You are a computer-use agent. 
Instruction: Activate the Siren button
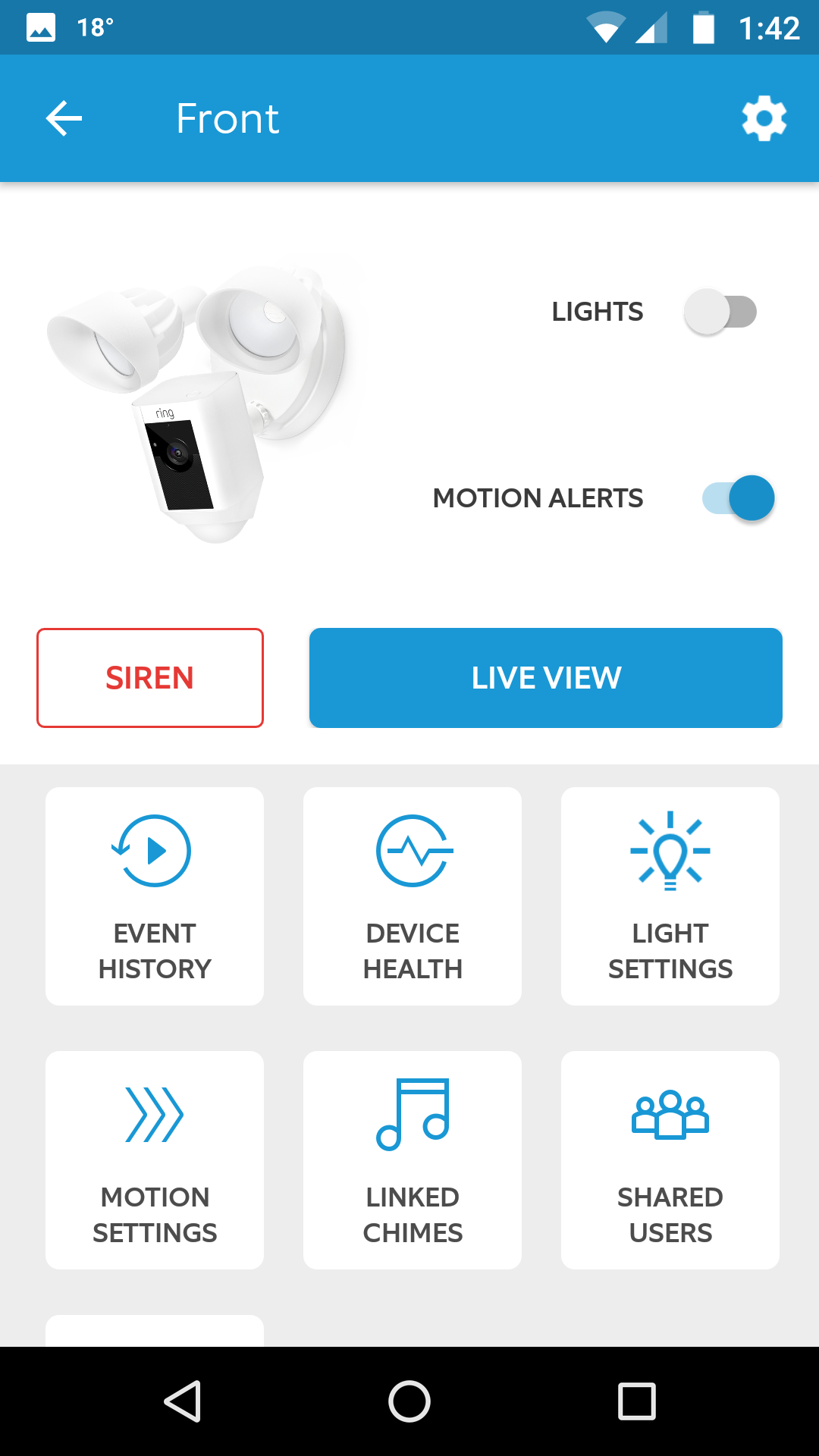click(x=150, y=678)
